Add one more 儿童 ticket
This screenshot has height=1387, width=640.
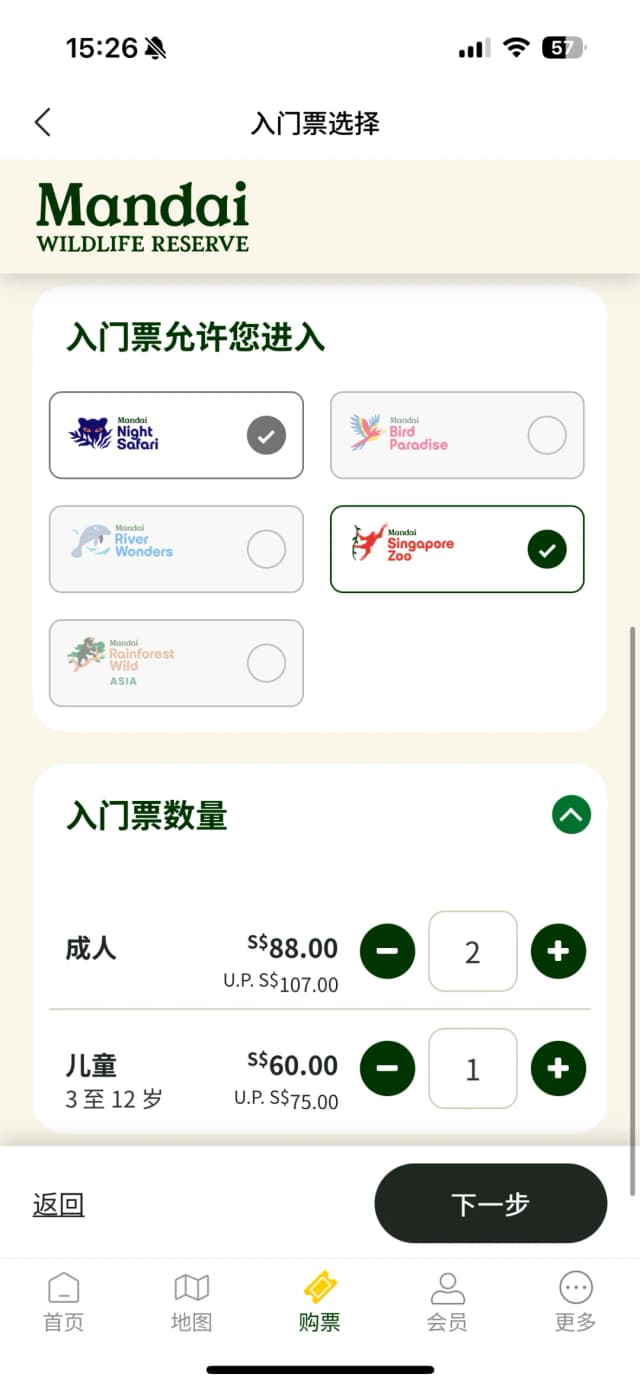[x=558, y=1069]
